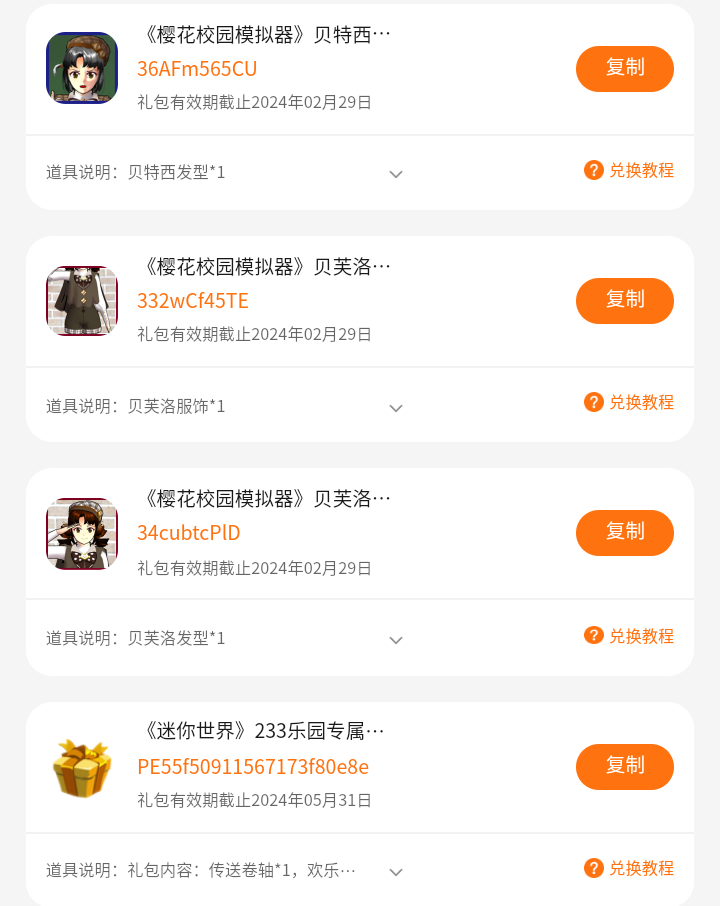Open 兑换教程 for 贝芙洛服饰 pack

629,402
